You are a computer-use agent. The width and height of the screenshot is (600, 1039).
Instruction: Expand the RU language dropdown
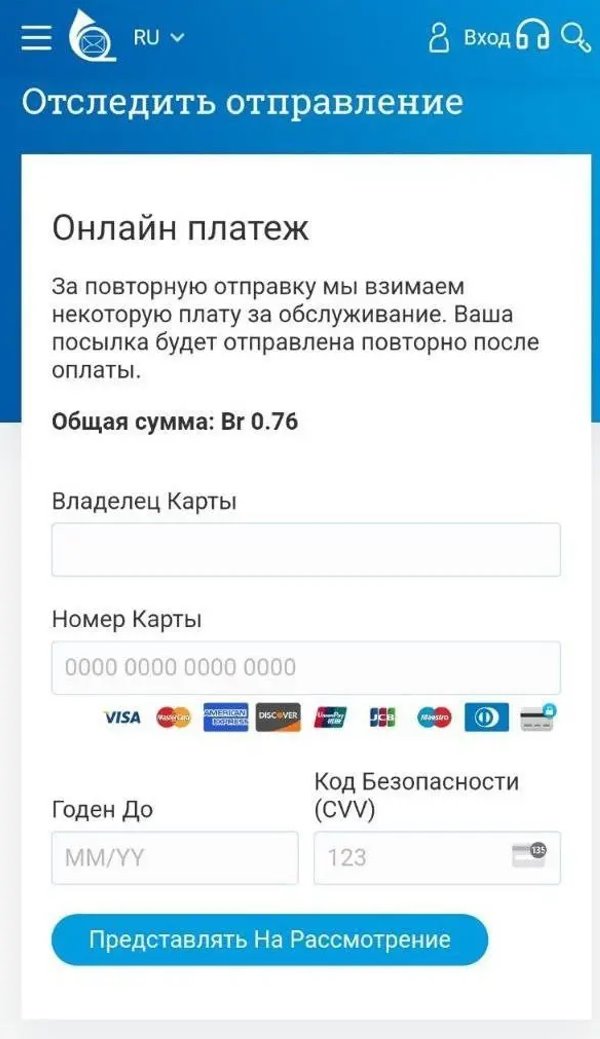[x=159, y=38]
